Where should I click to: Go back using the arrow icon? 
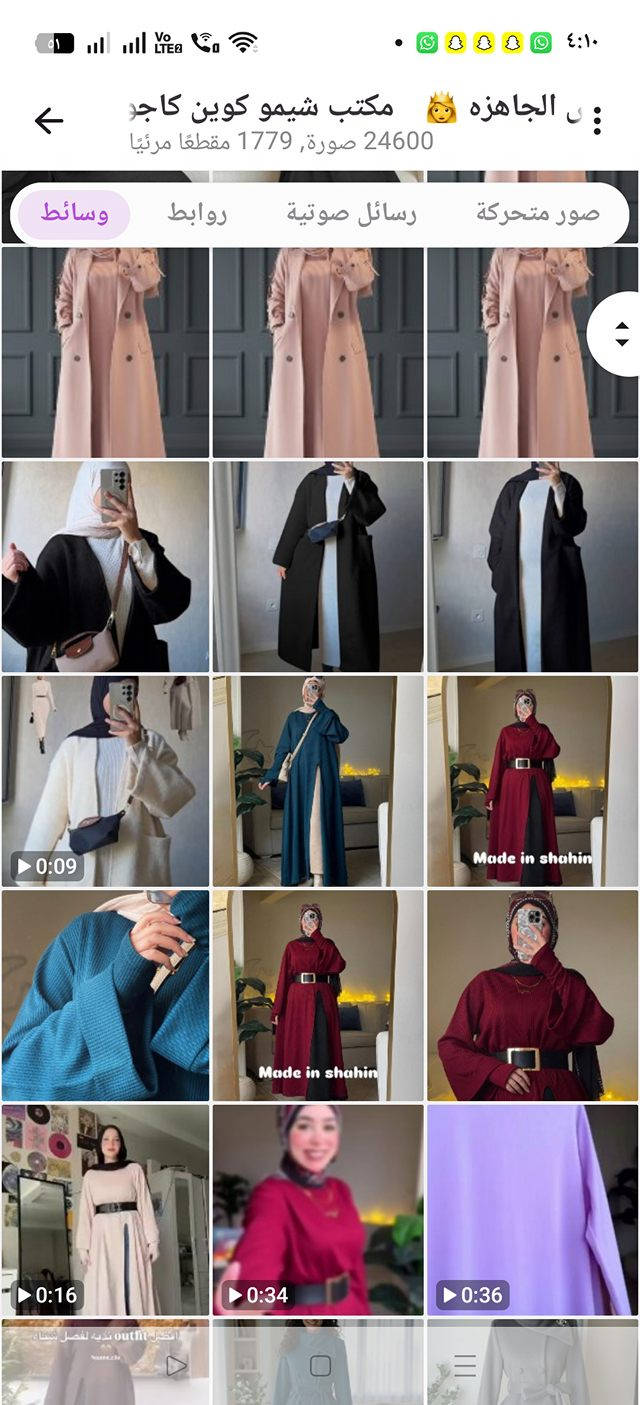(48, 121)
